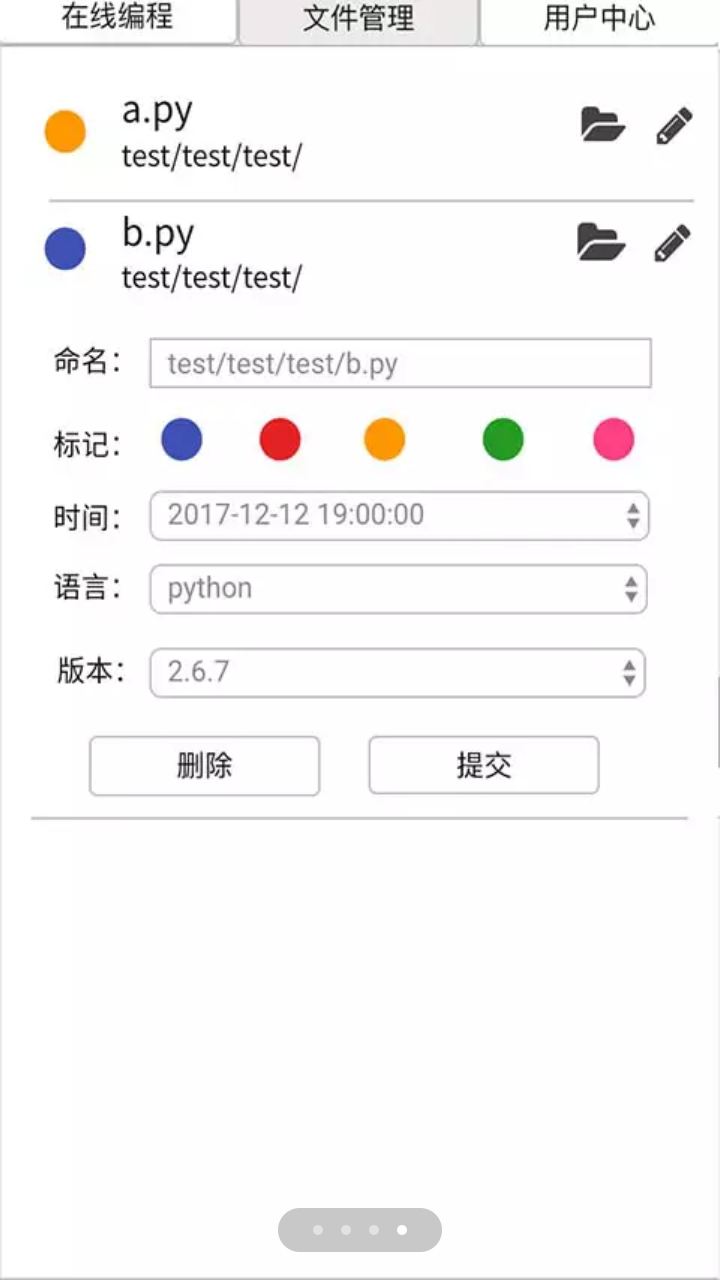The width and height of the screenshot is (720, 1280).
Task: Pick the orange color marker
Action: [384, 439]
